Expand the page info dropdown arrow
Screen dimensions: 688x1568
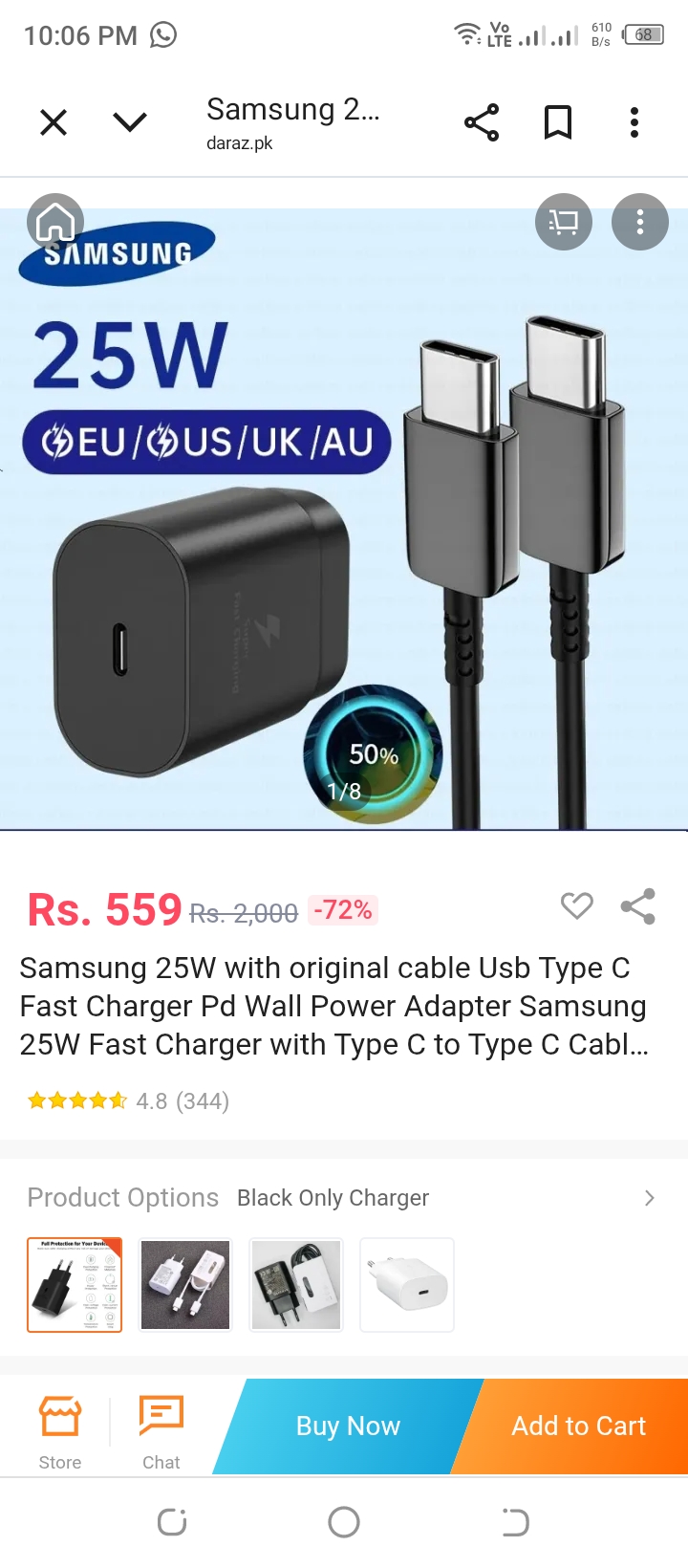coord(130,122)
